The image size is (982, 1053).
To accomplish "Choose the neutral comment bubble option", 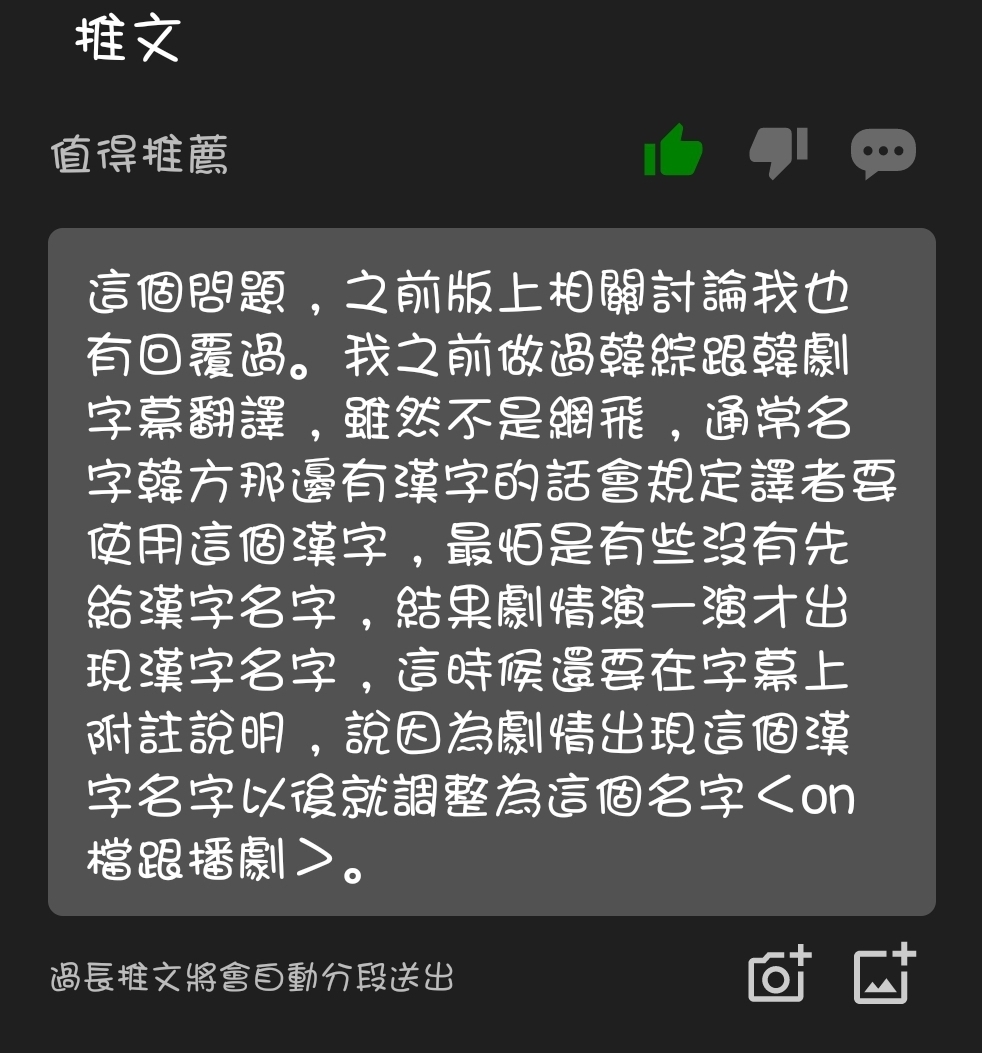I will (x=883, y=153).
